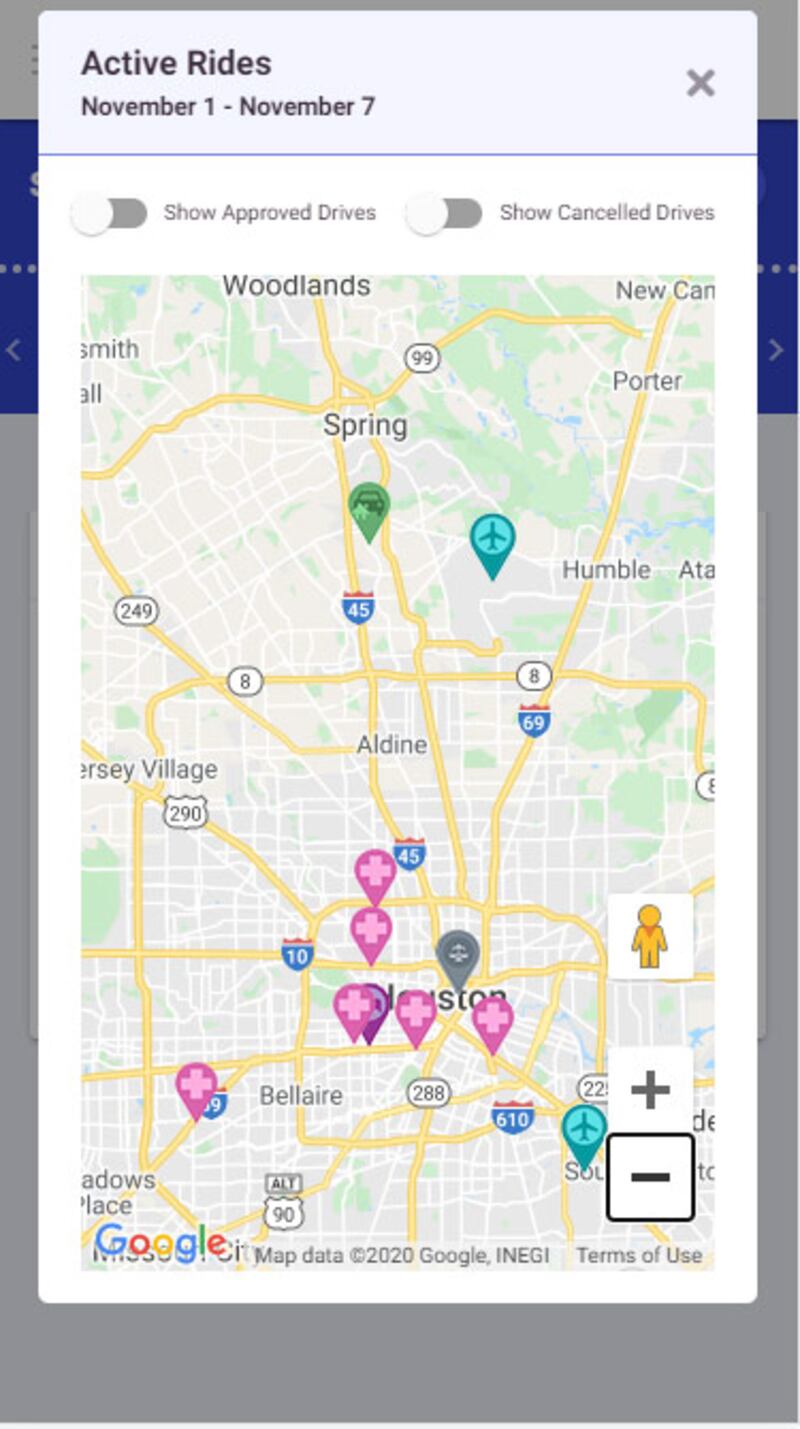The height and width of the screenshot is (1429, 800).
Task: Enable Show Cancelled Drives toggle
Action: point(445,213)
